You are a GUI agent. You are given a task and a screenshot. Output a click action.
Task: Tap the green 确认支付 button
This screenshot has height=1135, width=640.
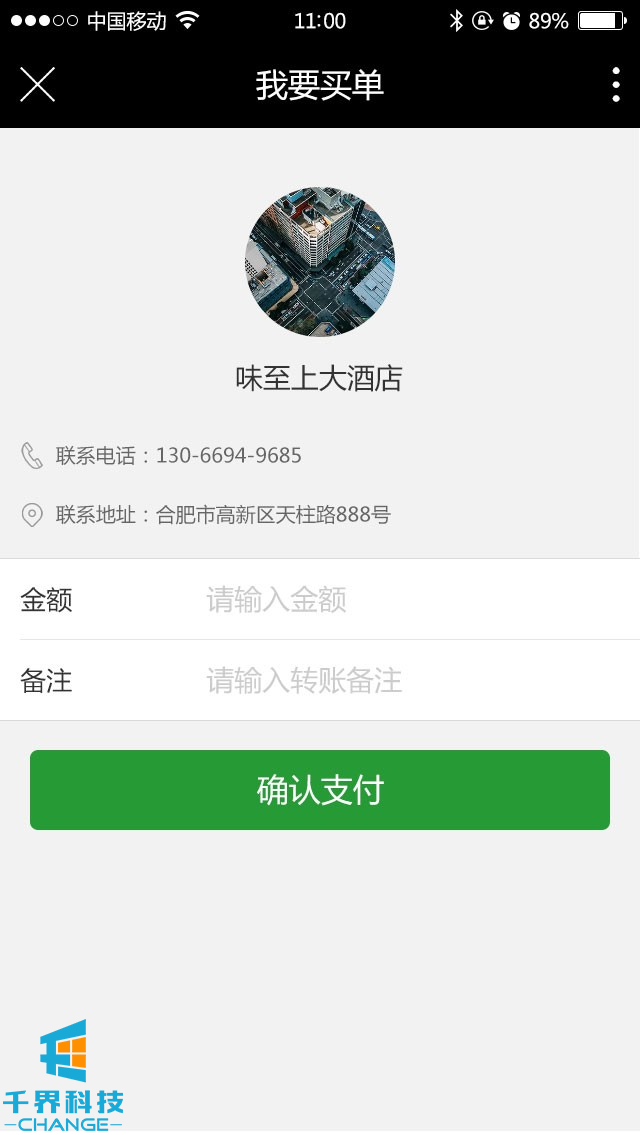point(320,790)
